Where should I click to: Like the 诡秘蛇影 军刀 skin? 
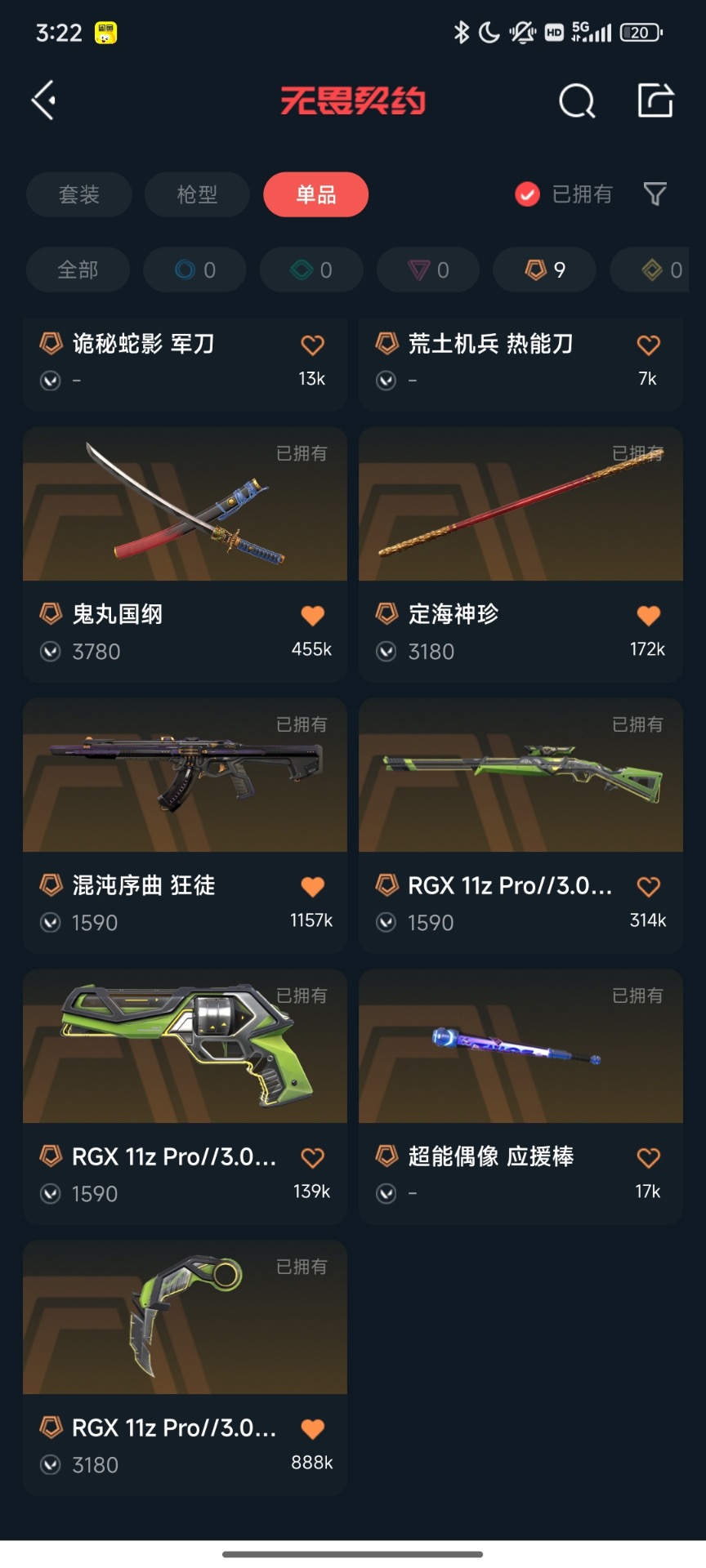click(312, 345)
